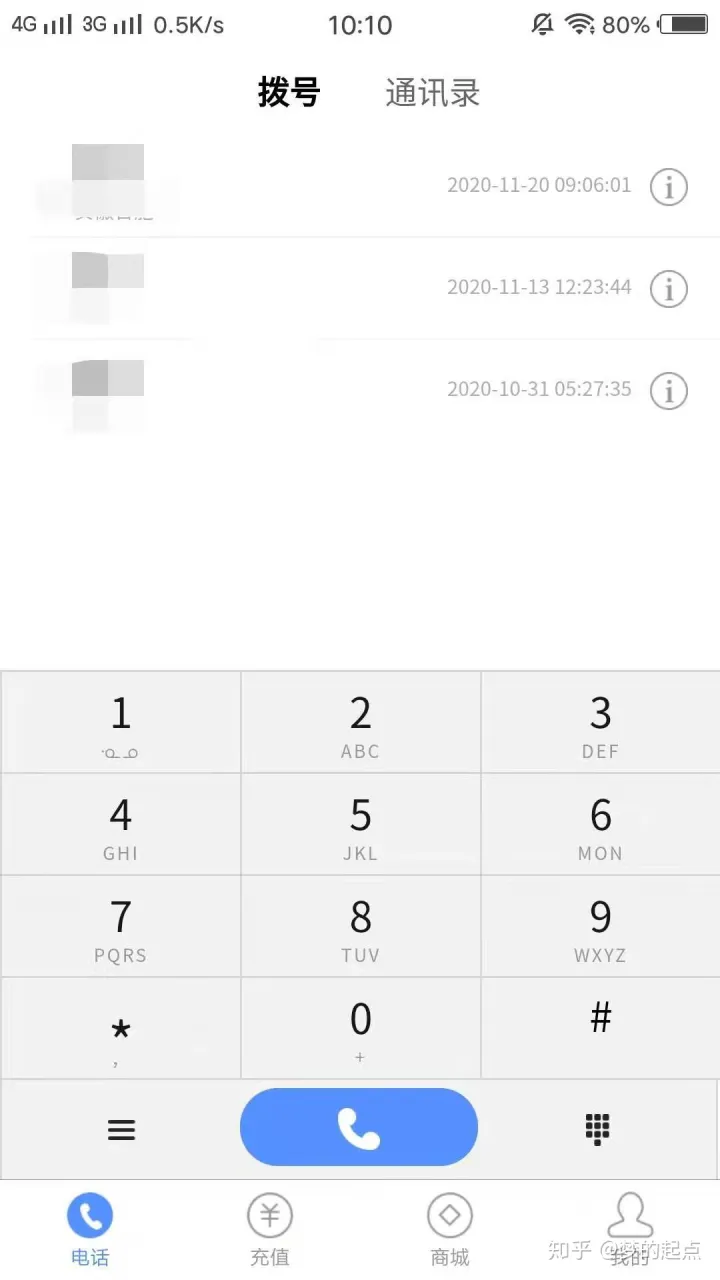Select the 拨号 tab

[289, 93]
